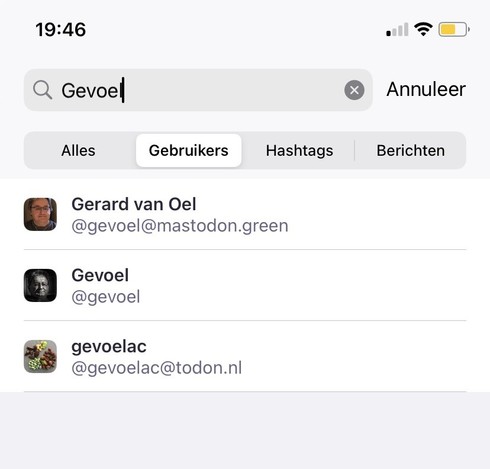Screen dimensions: 490x469
Task: Focus the search field containing Gevoel
Action: pos(198,90)
